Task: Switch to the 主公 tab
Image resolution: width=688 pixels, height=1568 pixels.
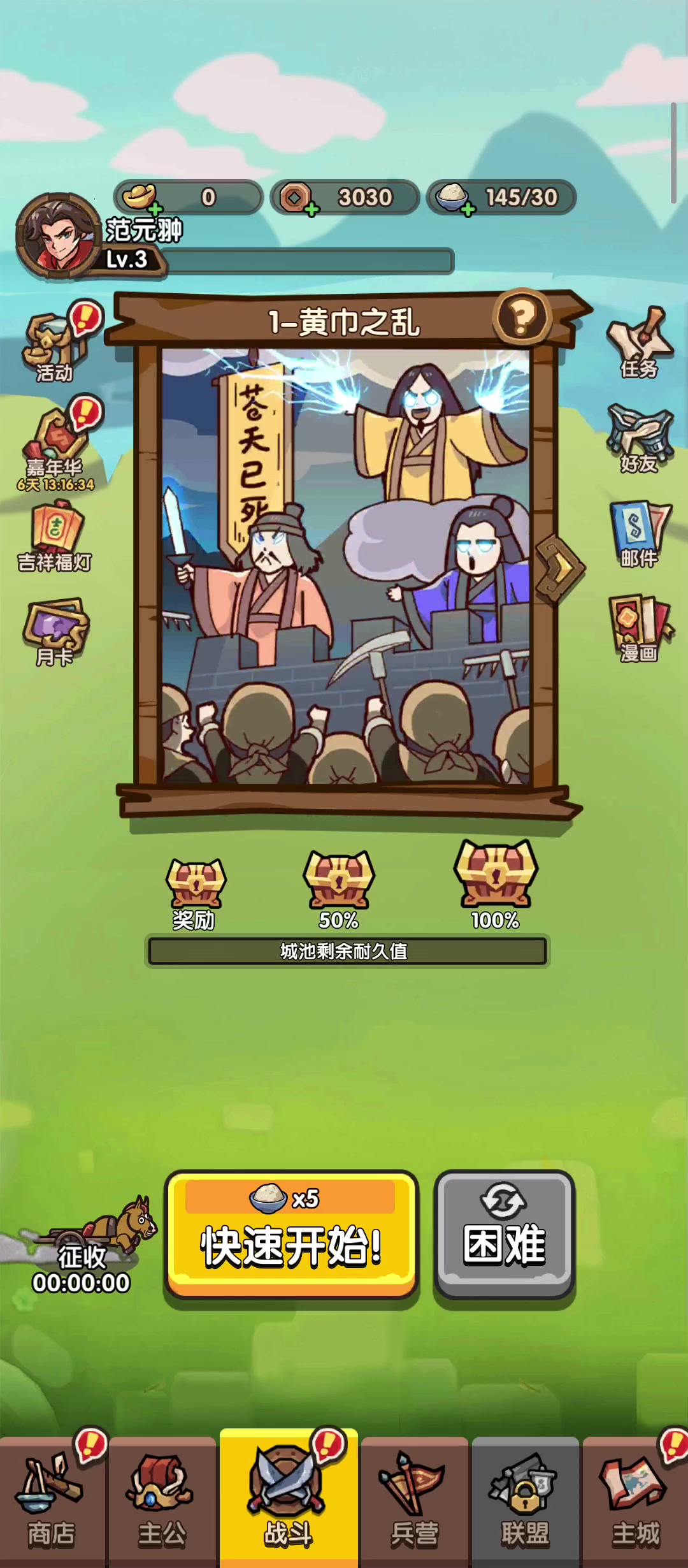Action: (x=162, y=1501)
